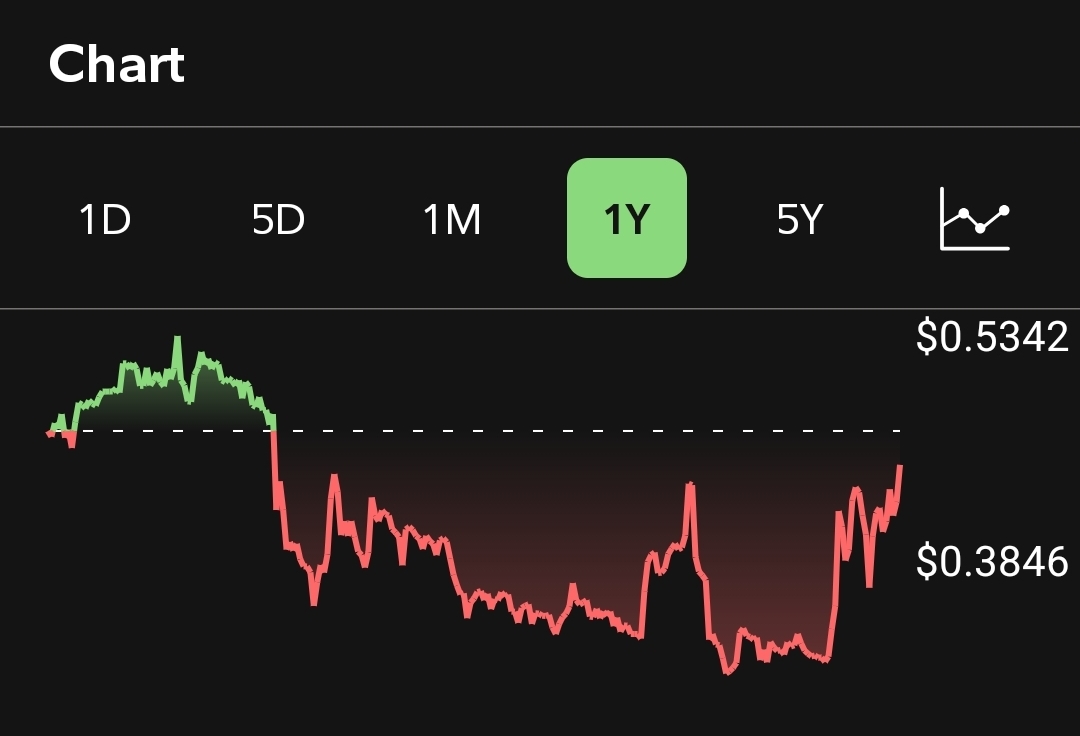The height and width of the screenshot is (736, 1080).
Task: View the 5Y price history
Action: coord(800,219)
